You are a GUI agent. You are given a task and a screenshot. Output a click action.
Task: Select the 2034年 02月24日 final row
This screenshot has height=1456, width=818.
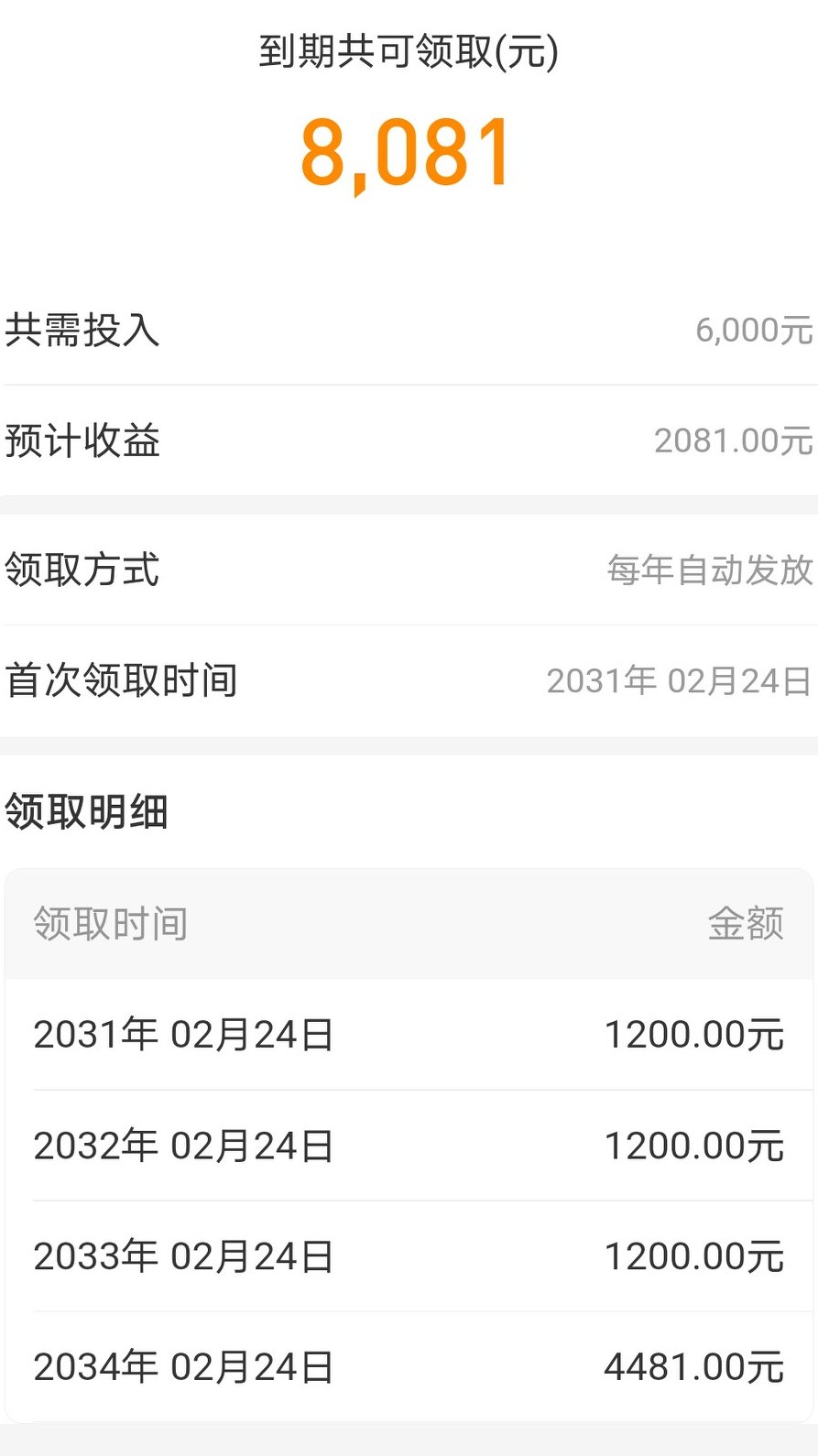click(181, 1366)
